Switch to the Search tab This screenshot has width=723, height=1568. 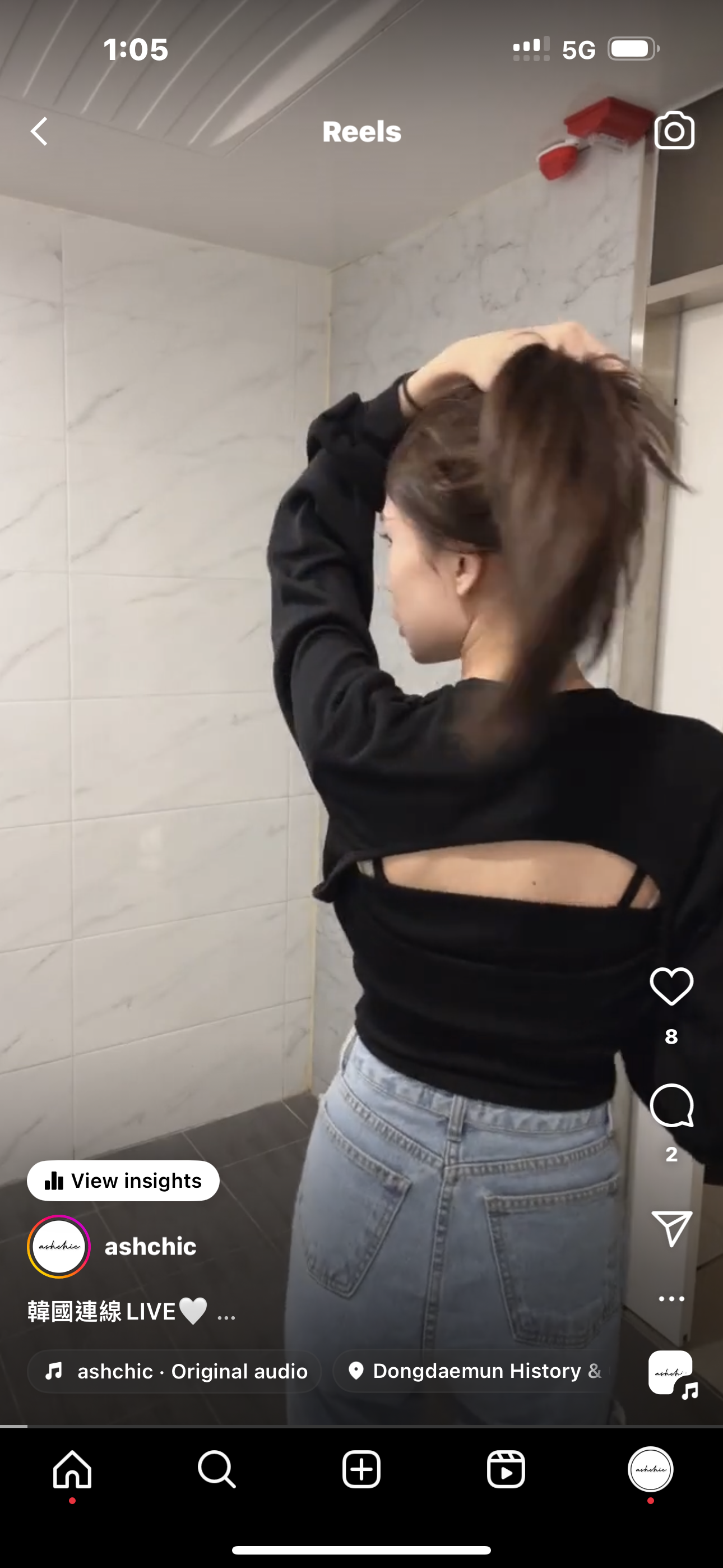[x=217, y=1469]
